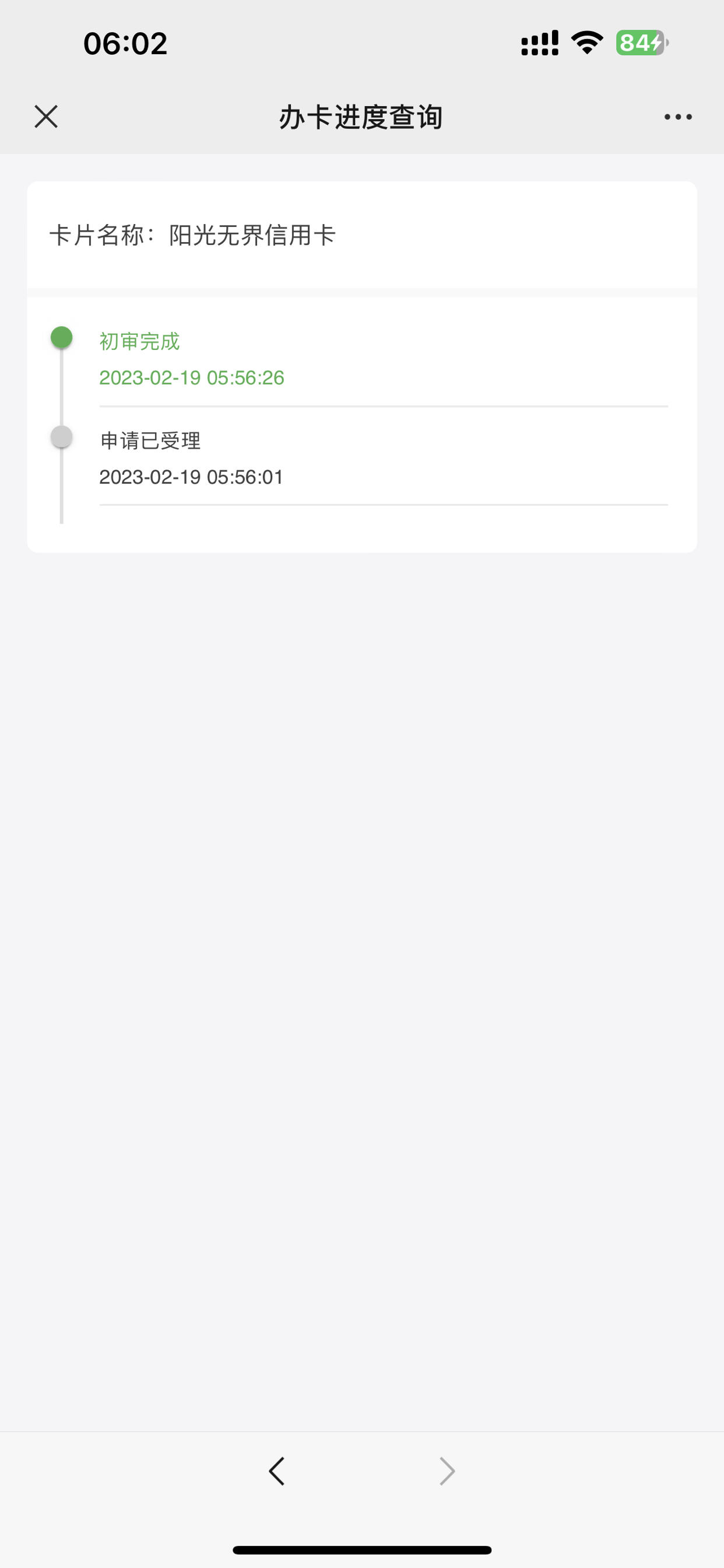Tap the forward arrow in the bottom bar

[x=447, y=1472]
